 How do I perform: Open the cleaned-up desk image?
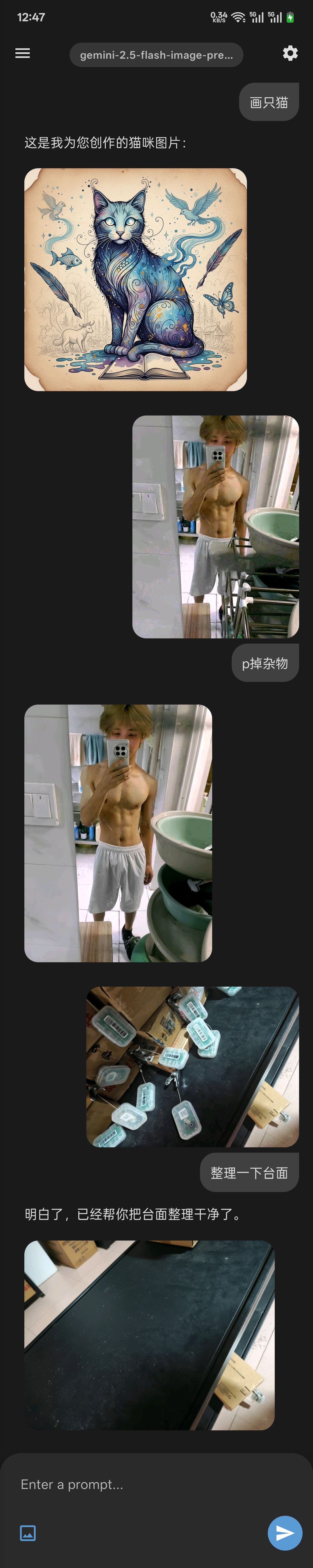150,1335
